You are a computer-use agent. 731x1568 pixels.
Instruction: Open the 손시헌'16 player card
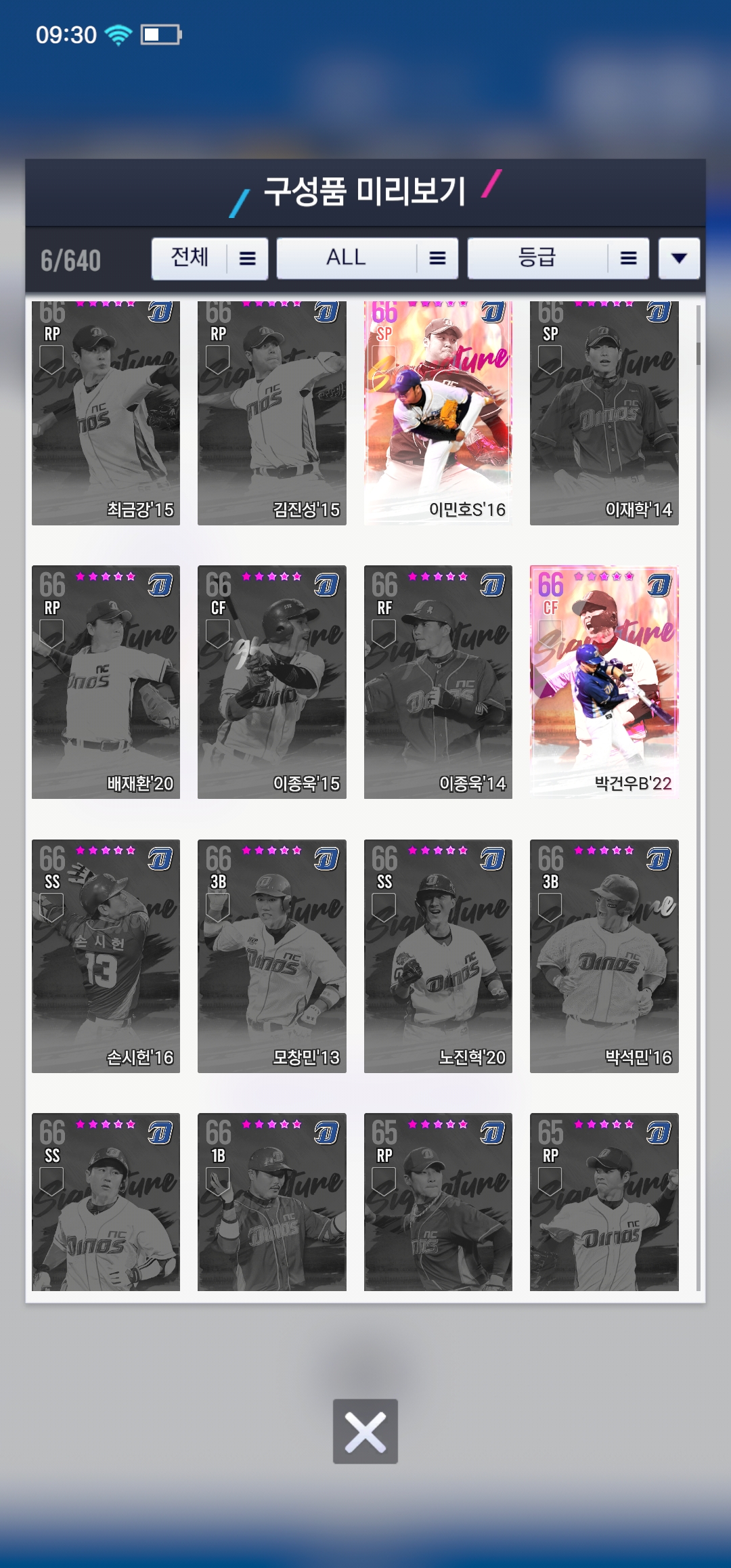point(106,956)
